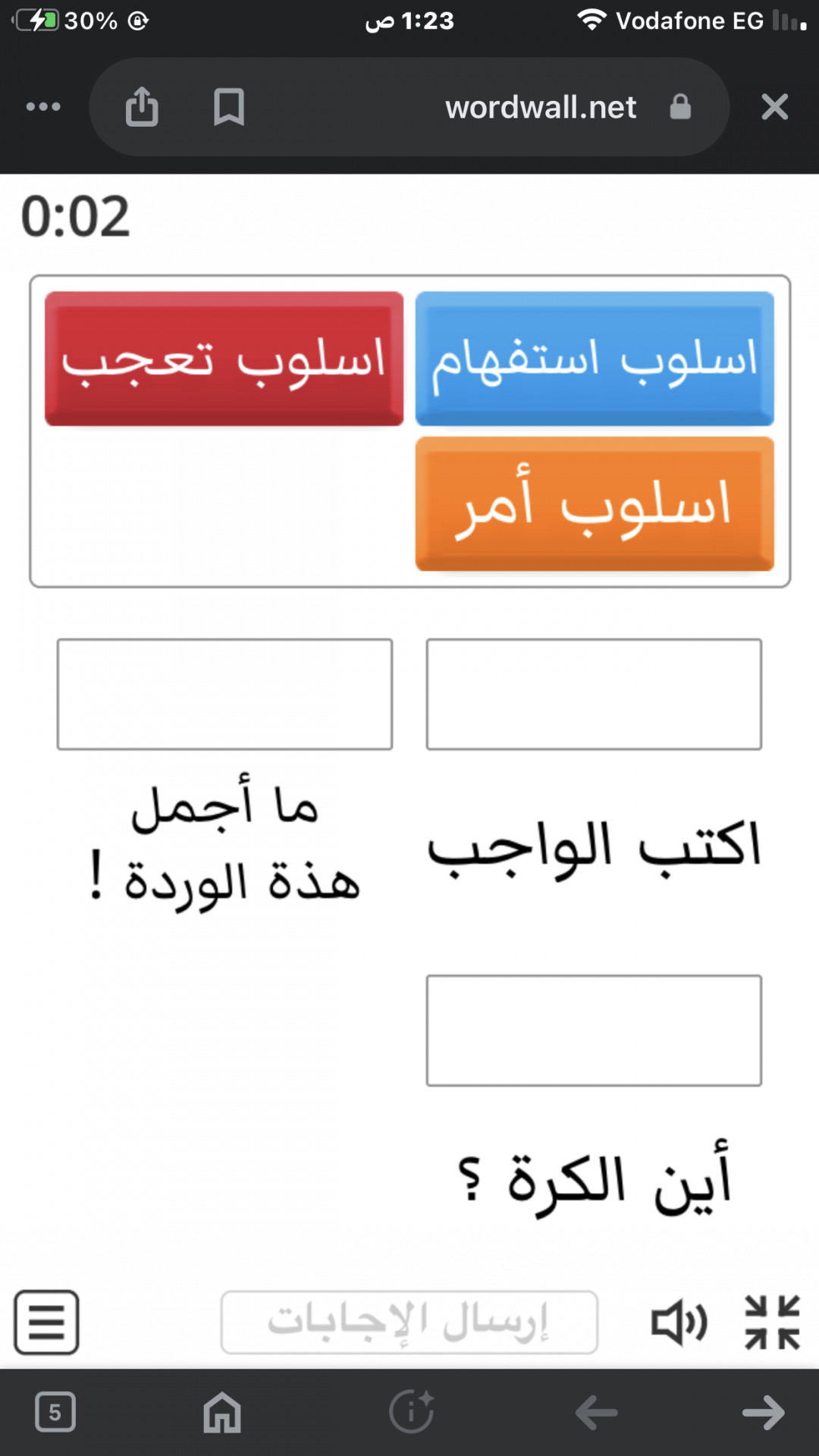This screenshot has width=819, height=1456.
Task: Toggle the game sound speaker
Action: click(679, 1323)
